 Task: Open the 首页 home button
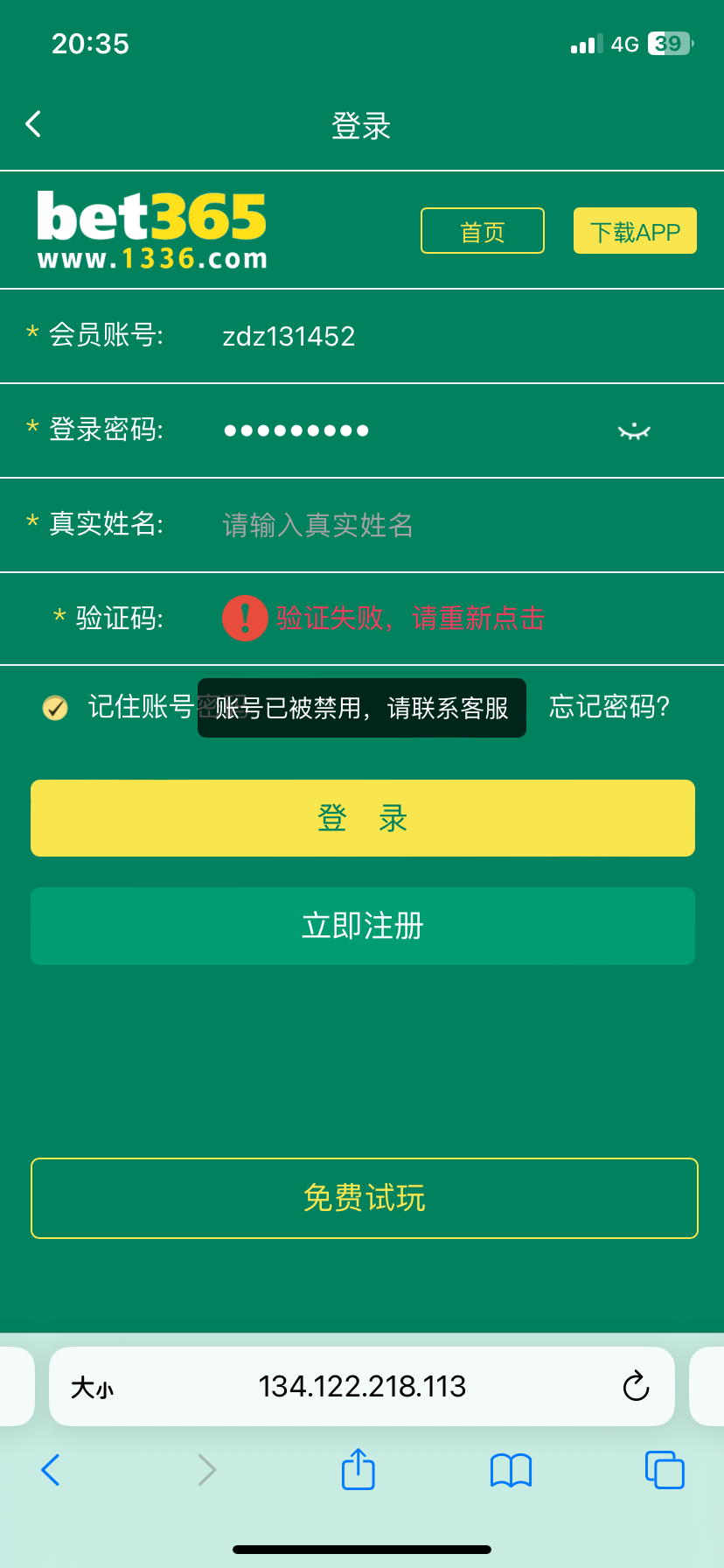[483, 231]
